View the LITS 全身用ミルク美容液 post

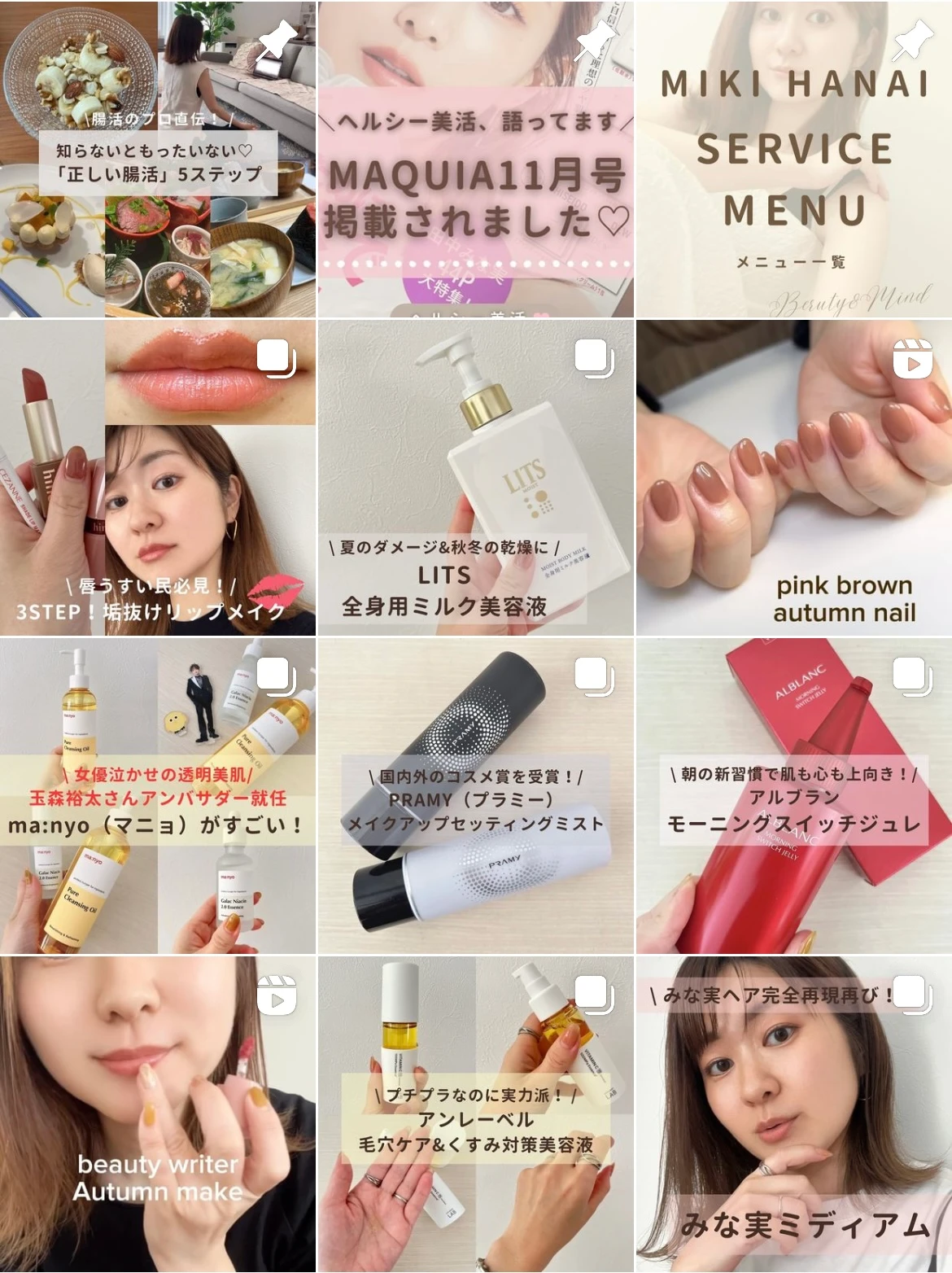pyautogui.click(x=476, y=478)
